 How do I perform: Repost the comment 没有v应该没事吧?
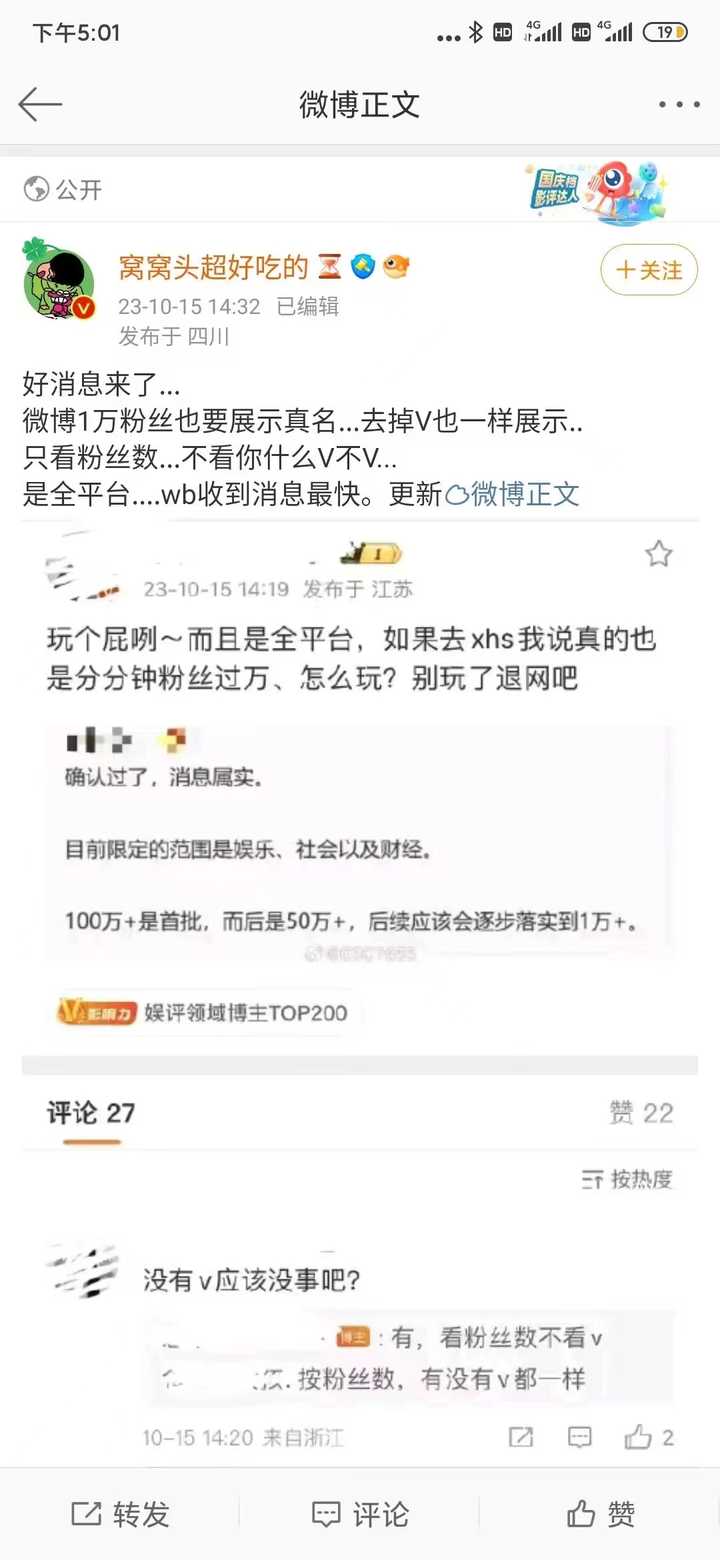[x=521, y=1438]
